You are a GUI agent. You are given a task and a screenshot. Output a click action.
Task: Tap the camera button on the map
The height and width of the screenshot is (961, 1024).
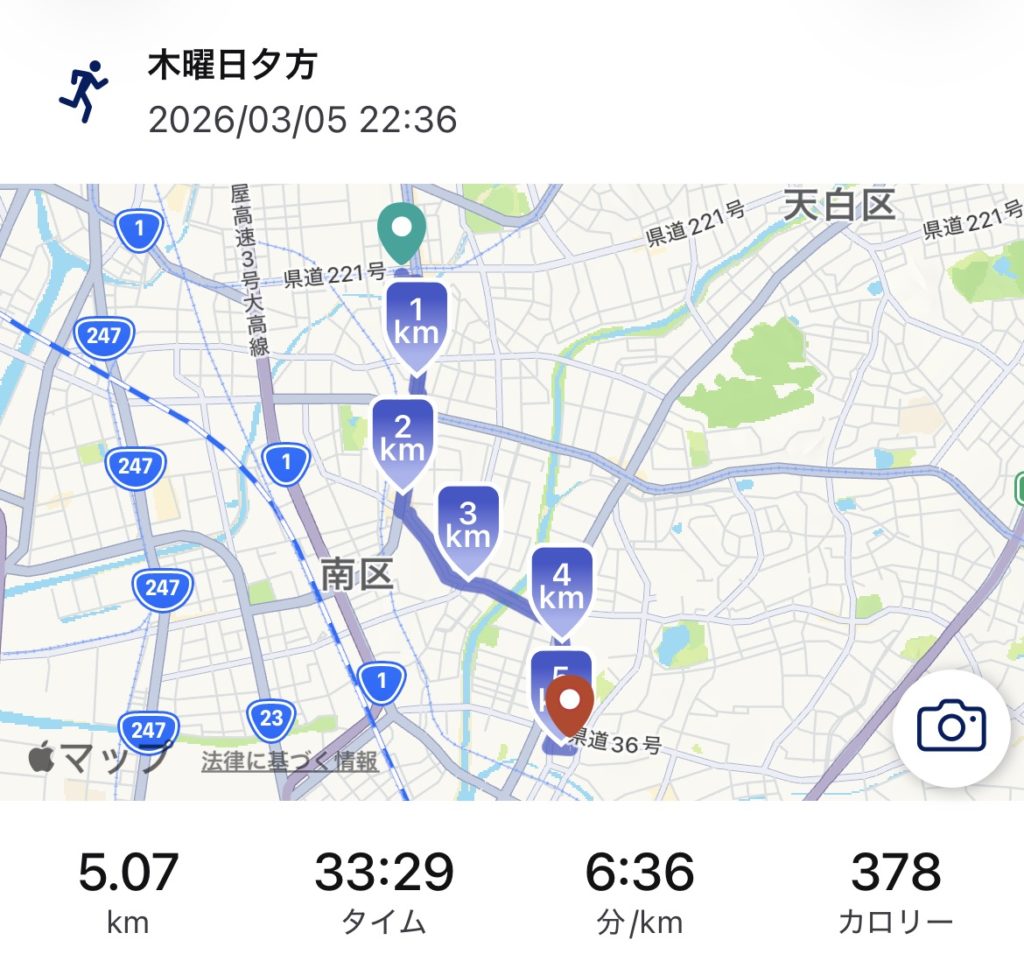[951, 727]
